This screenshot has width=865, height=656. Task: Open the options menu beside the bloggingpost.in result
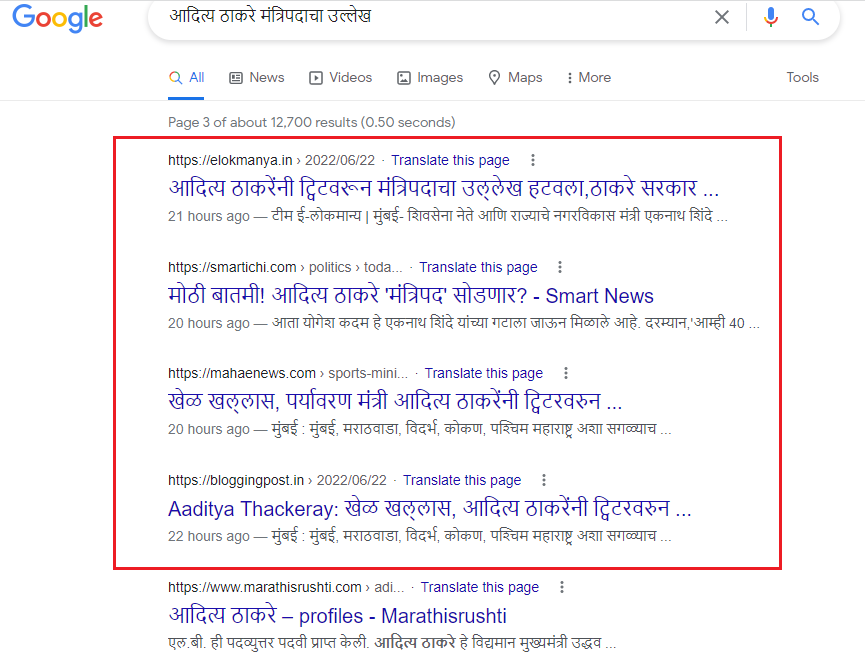[x=544, y=480]
